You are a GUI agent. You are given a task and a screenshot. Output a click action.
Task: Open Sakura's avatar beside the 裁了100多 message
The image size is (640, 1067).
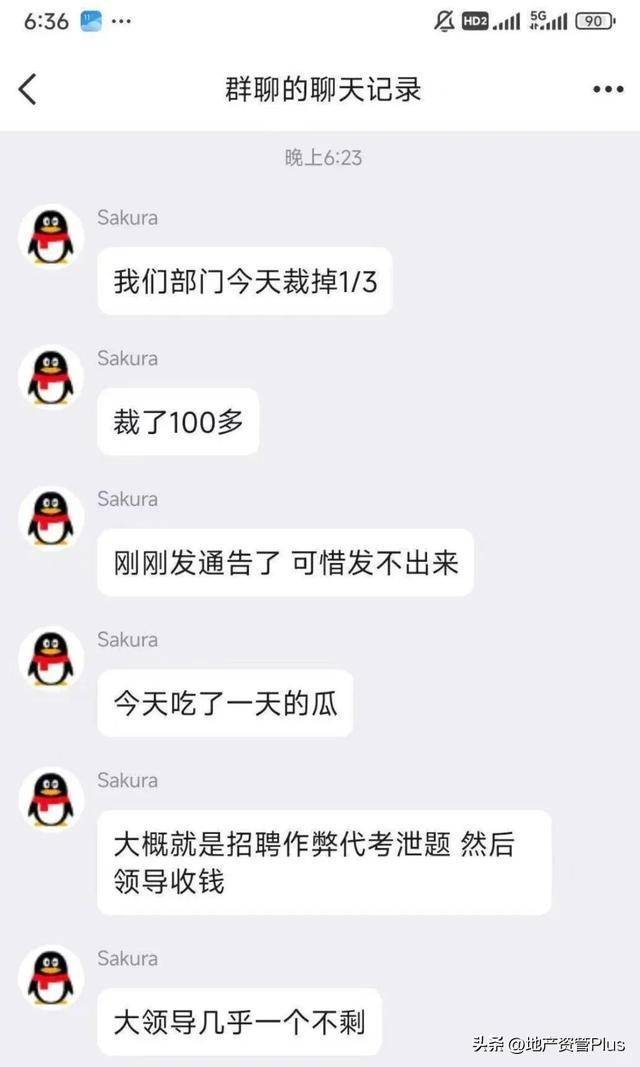coord(50,377)
